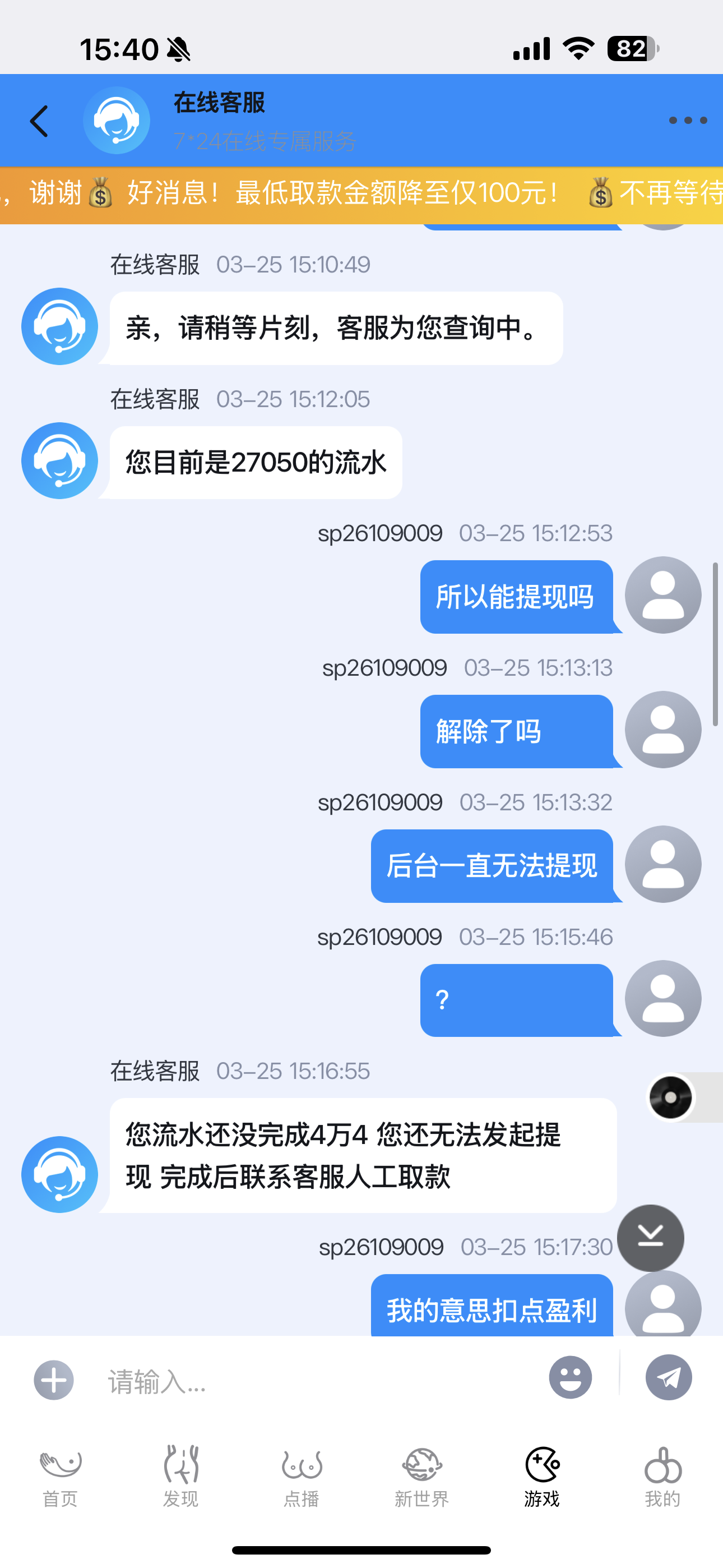Open the plus attachment button
The height and width of the screenshot is (1568, 723).
(x=54, y=1380)
